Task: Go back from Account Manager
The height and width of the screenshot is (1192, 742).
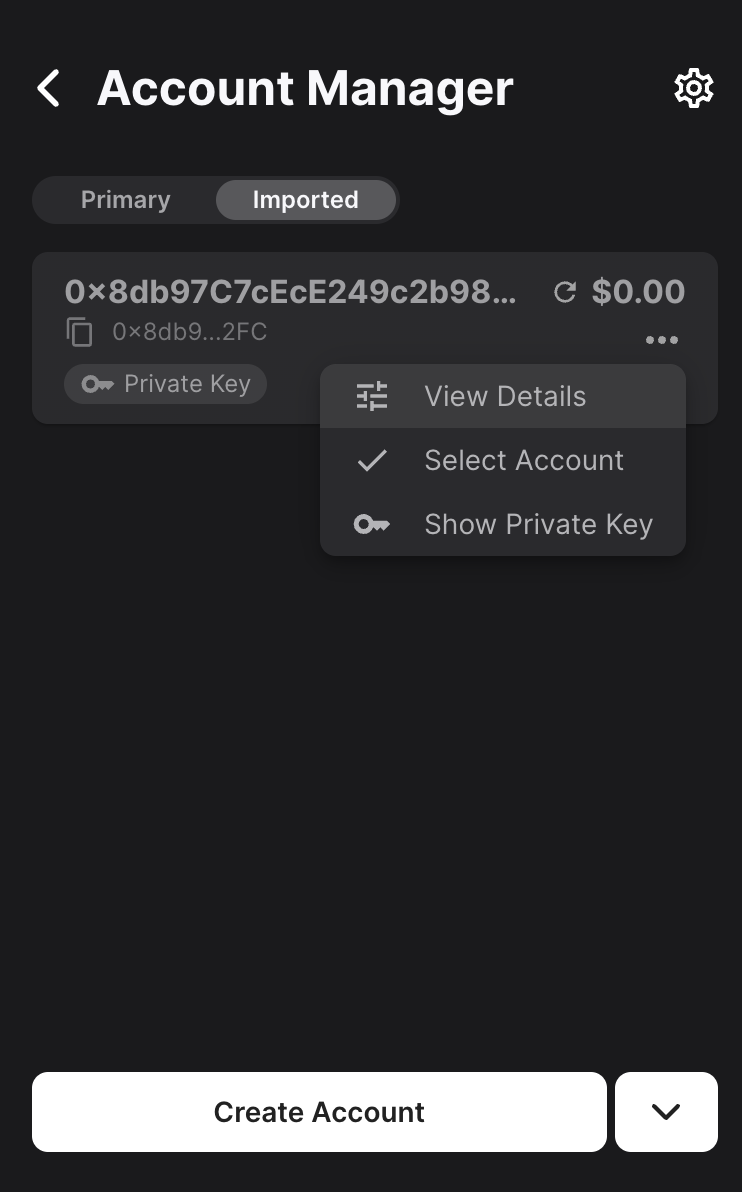Action: coord(48,89)
